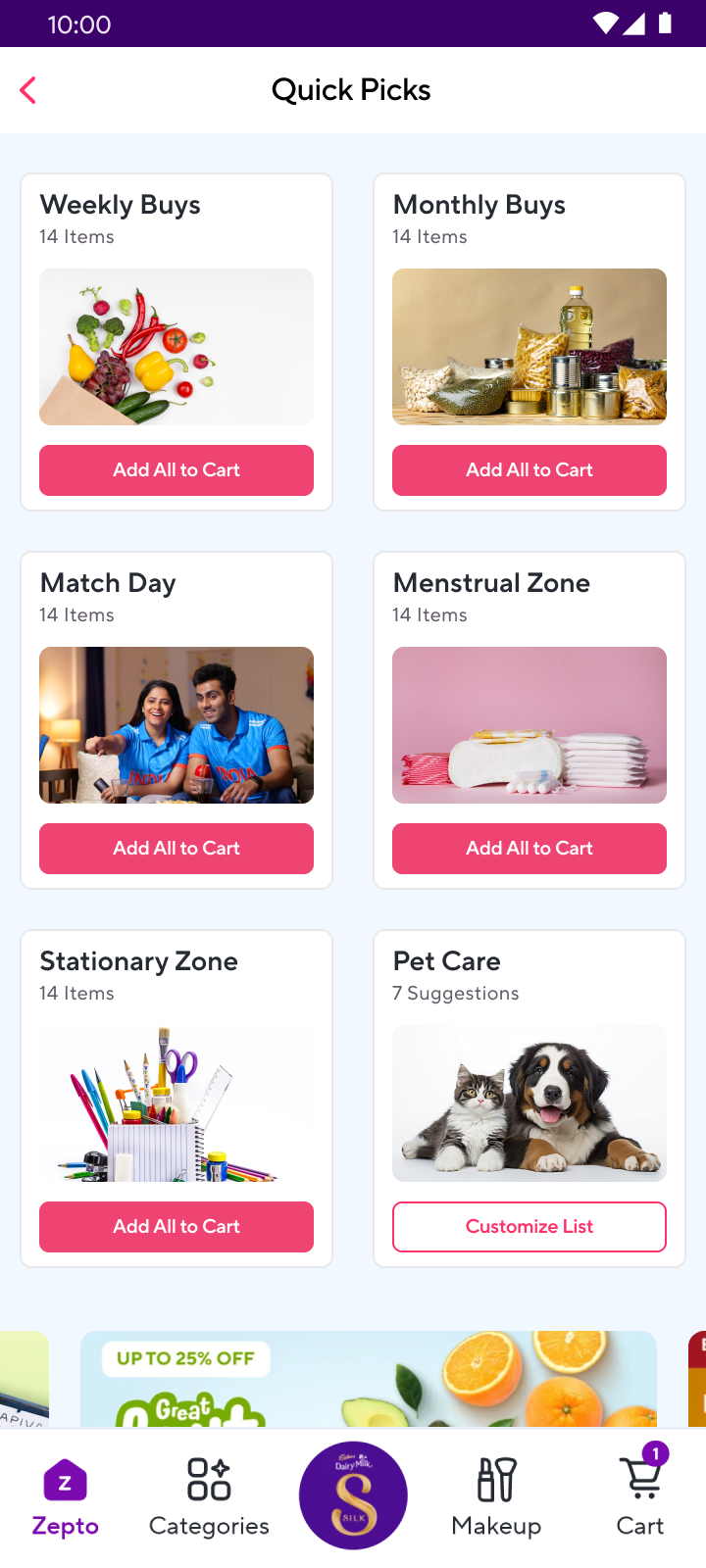View the Menstrual Zone picture tile
Screen dimensions: 706x1568
(529, 725)
